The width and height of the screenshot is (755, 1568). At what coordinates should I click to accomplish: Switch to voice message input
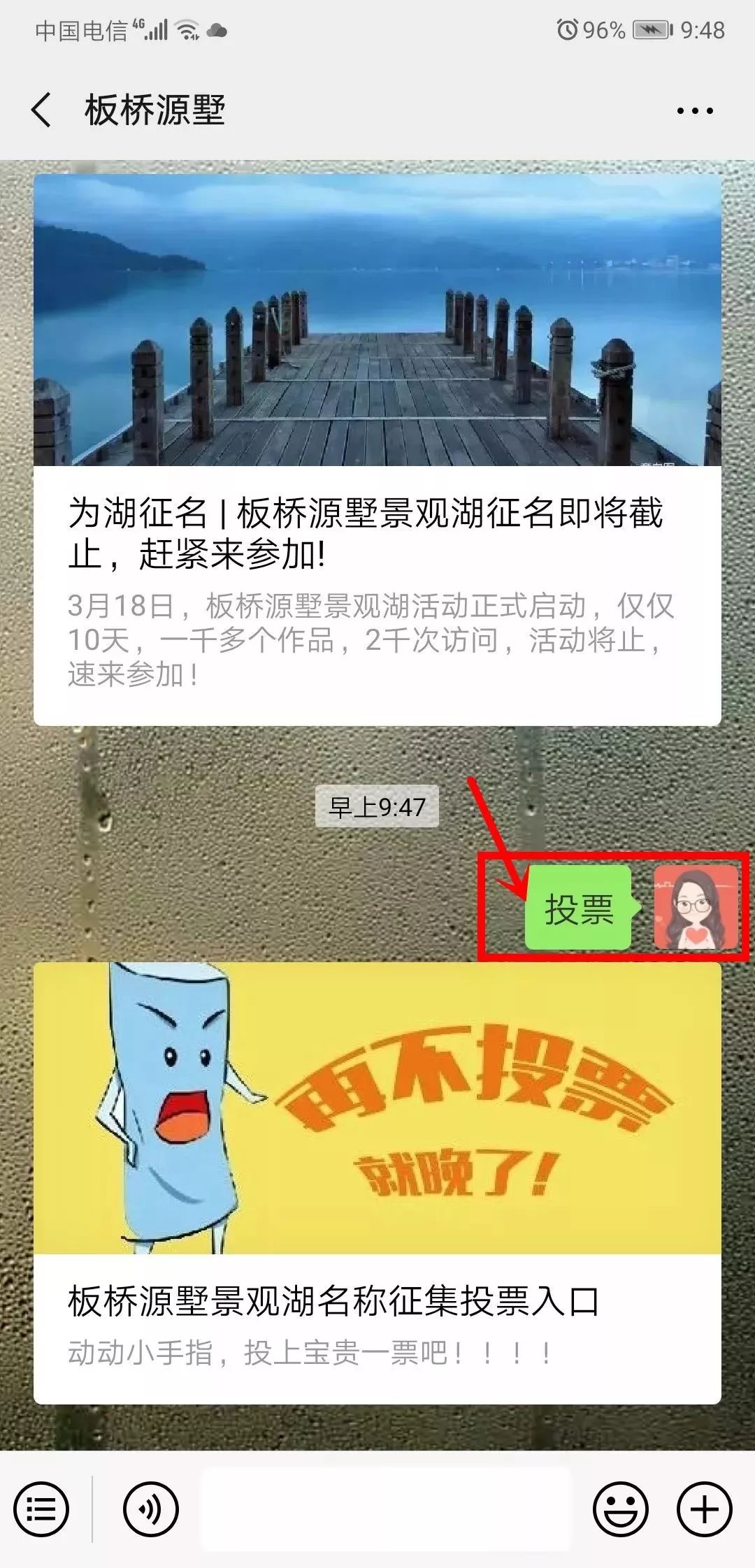151,1509
